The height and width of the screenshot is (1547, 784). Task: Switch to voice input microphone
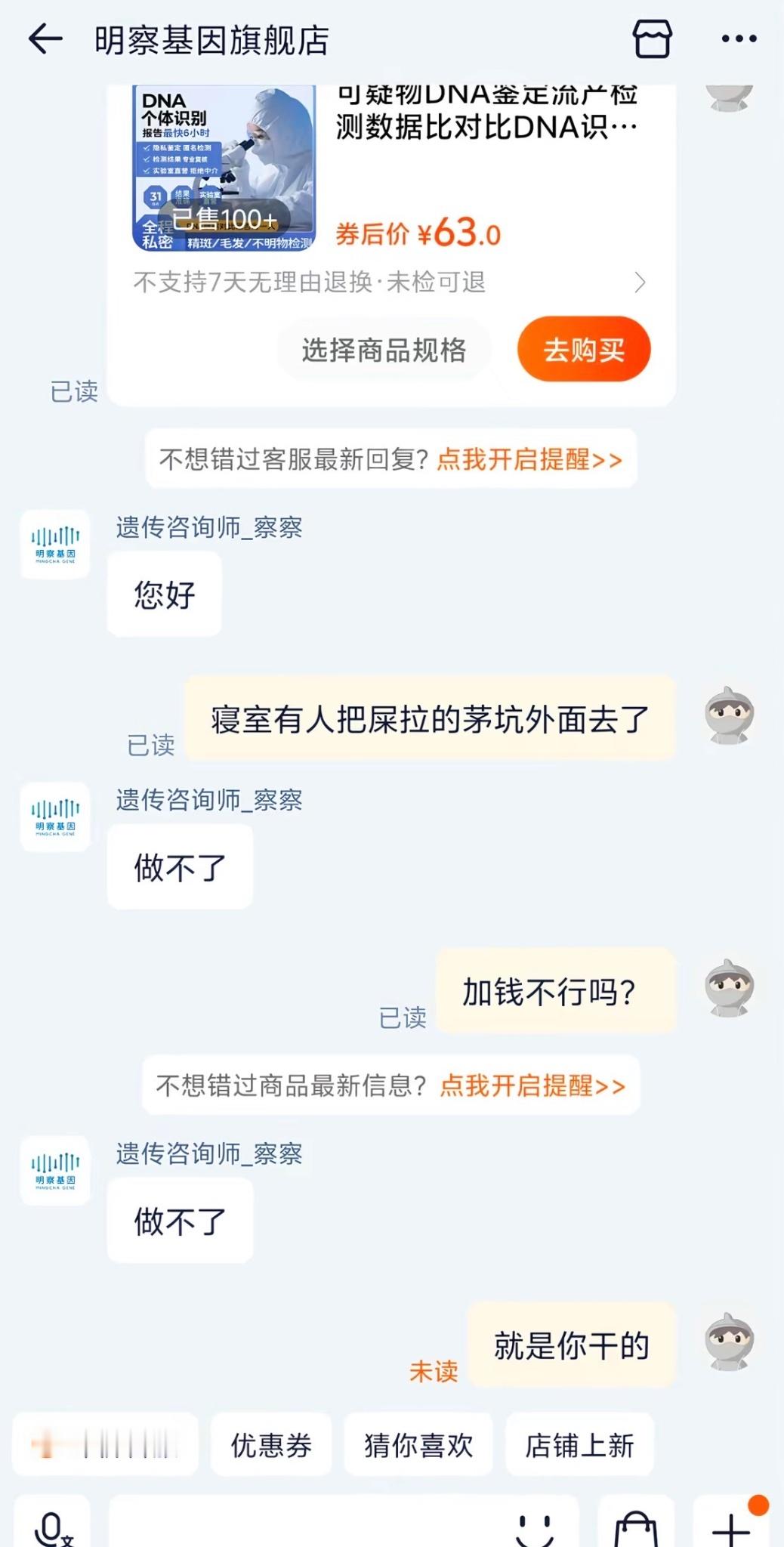coord(52,1527)
